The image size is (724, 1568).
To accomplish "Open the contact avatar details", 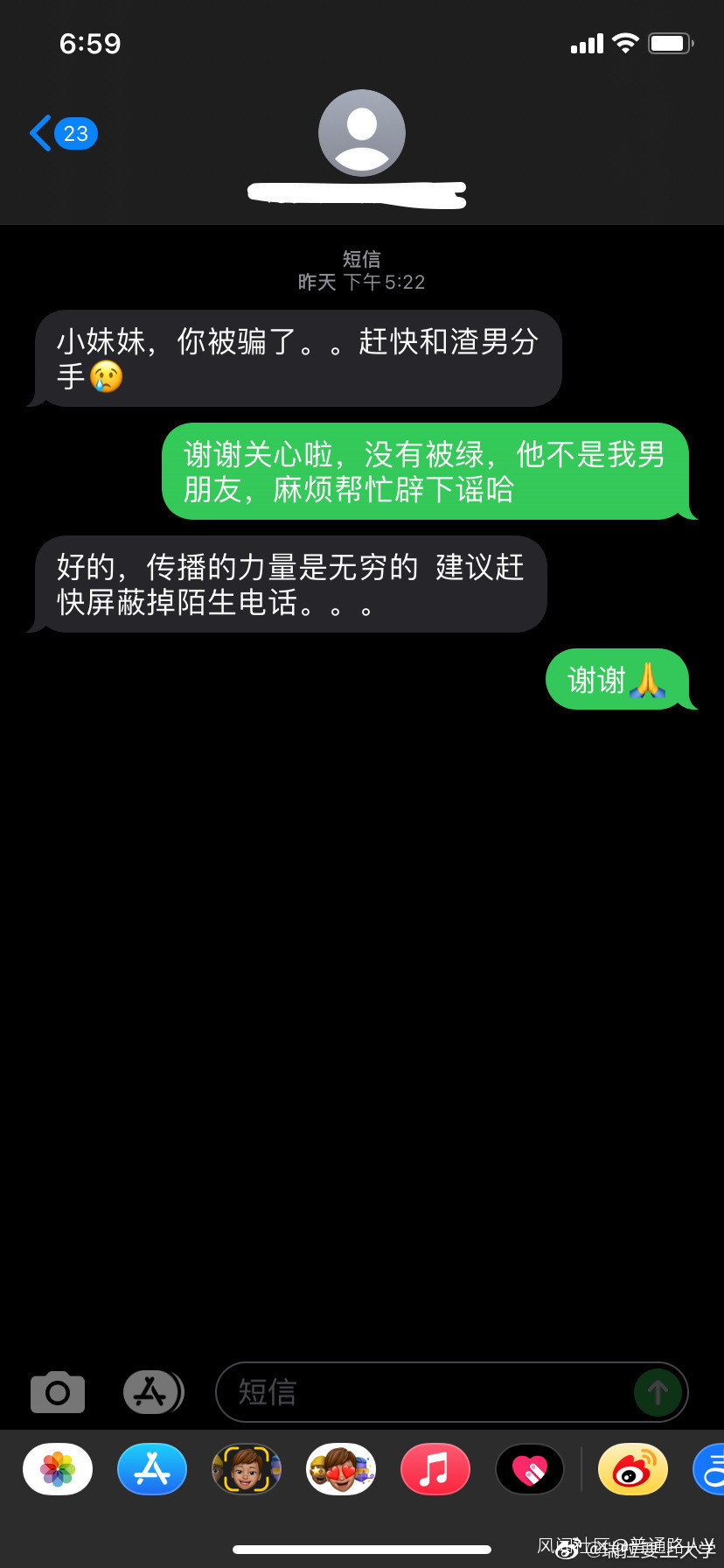I will pos(361,133).
